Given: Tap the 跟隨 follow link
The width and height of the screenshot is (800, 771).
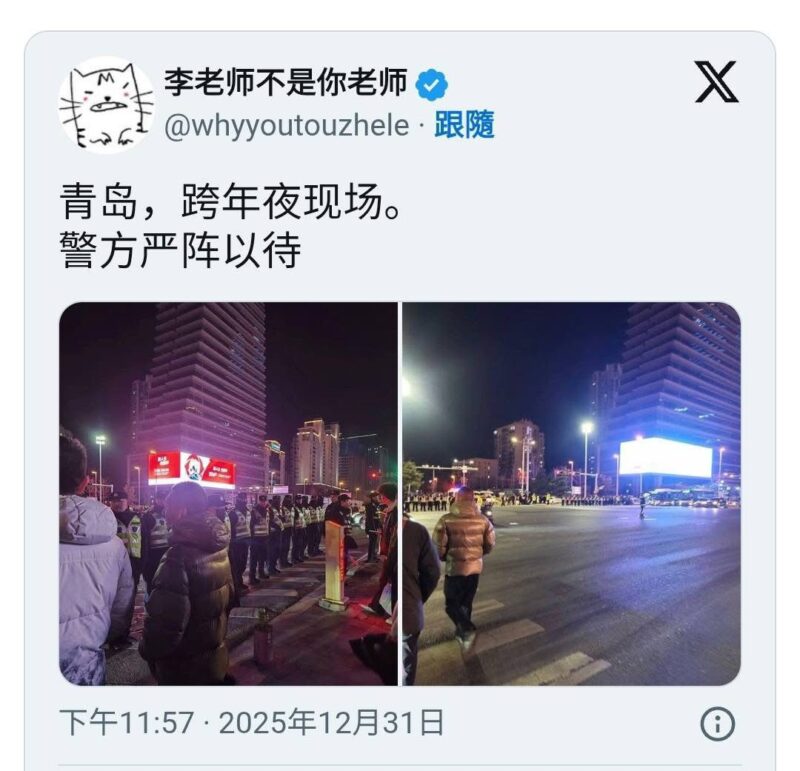Looking at the screenshot, I should (x=464, y=126).
